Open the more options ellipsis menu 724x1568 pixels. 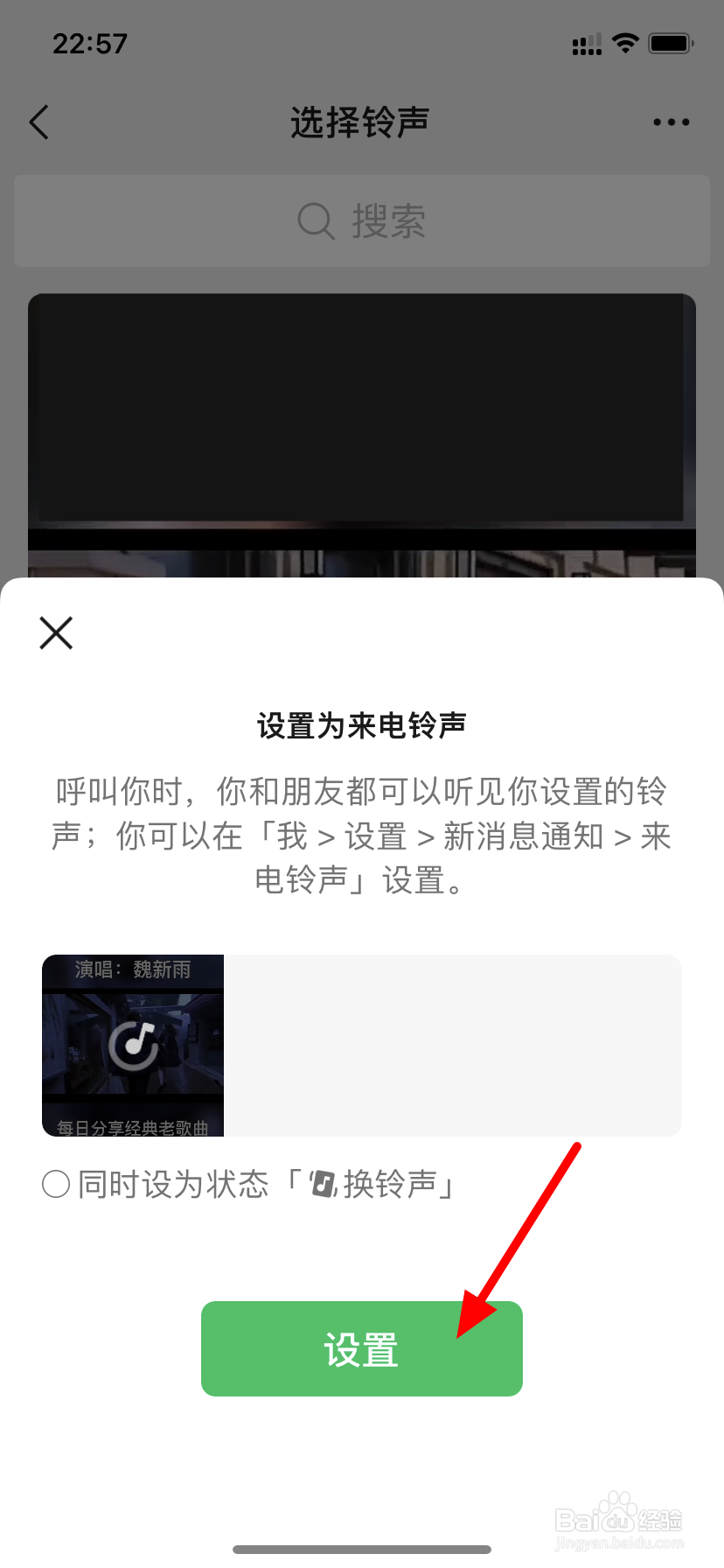(670, 122)
